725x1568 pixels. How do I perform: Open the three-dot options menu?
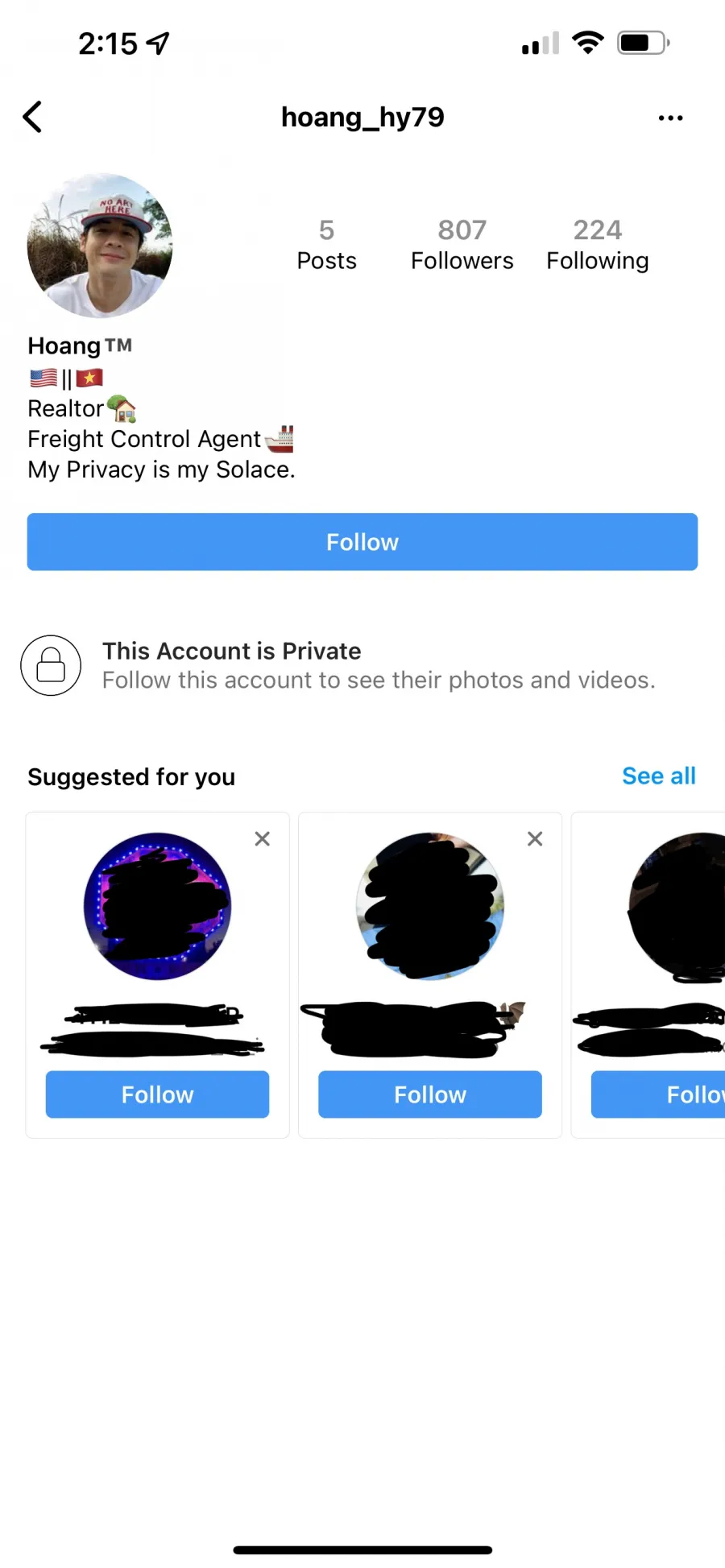pos(670,118)
